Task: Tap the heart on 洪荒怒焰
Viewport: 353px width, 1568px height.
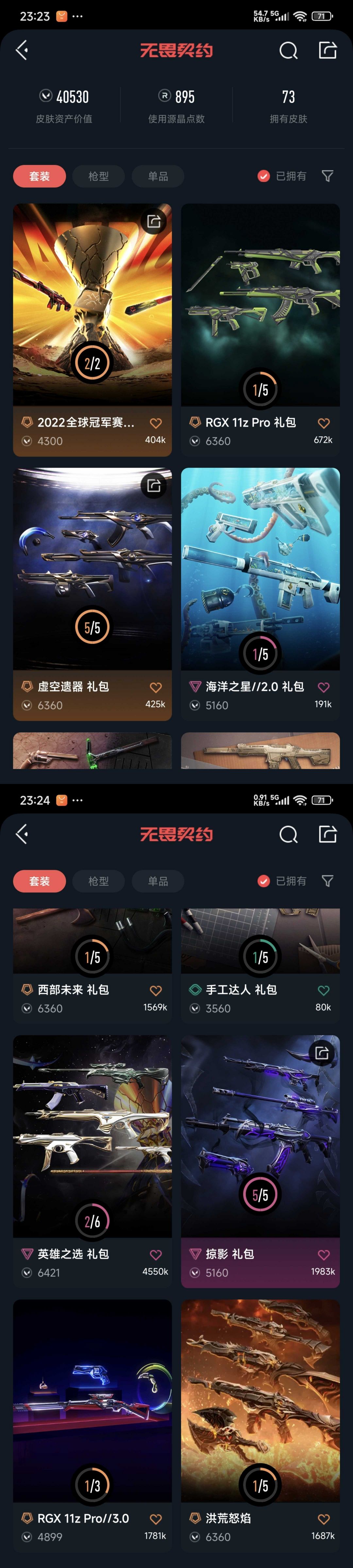Action: tap(324, 1519)
